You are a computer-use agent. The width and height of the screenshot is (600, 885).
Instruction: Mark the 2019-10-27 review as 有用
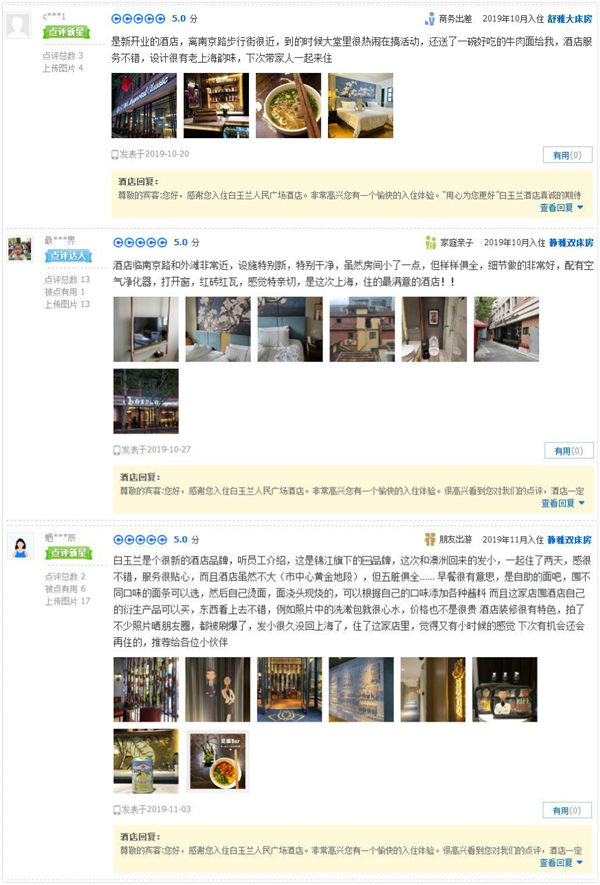[566, 450]
